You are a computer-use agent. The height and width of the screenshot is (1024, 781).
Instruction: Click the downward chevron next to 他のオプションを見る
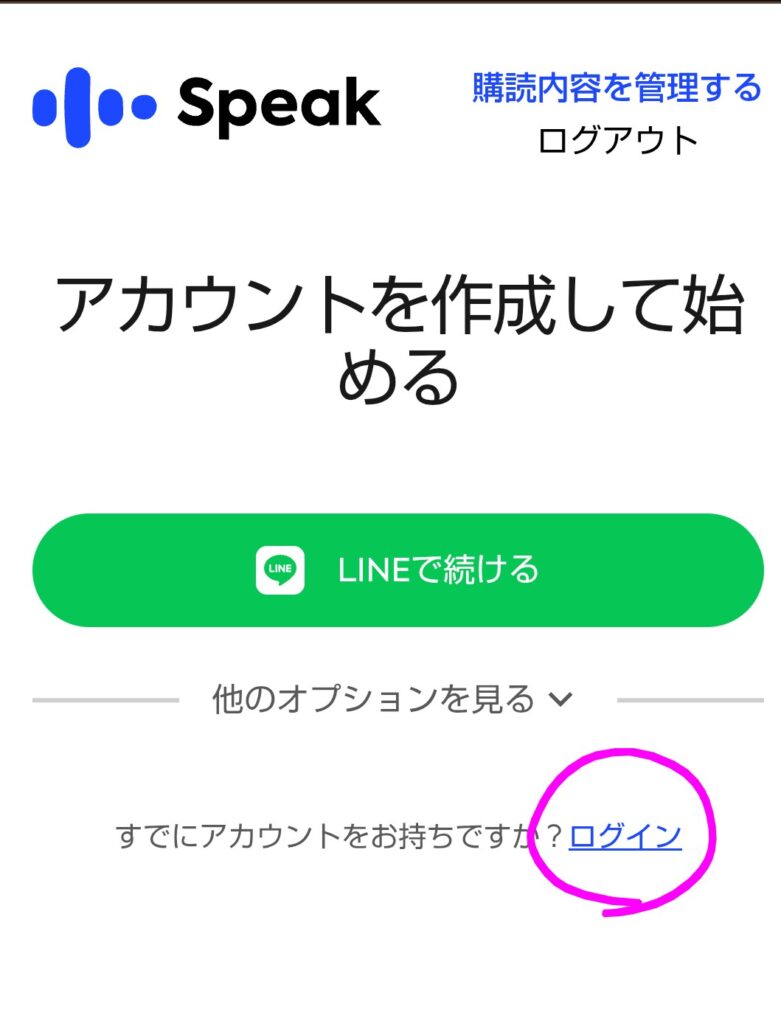click(x=562, y=701)
